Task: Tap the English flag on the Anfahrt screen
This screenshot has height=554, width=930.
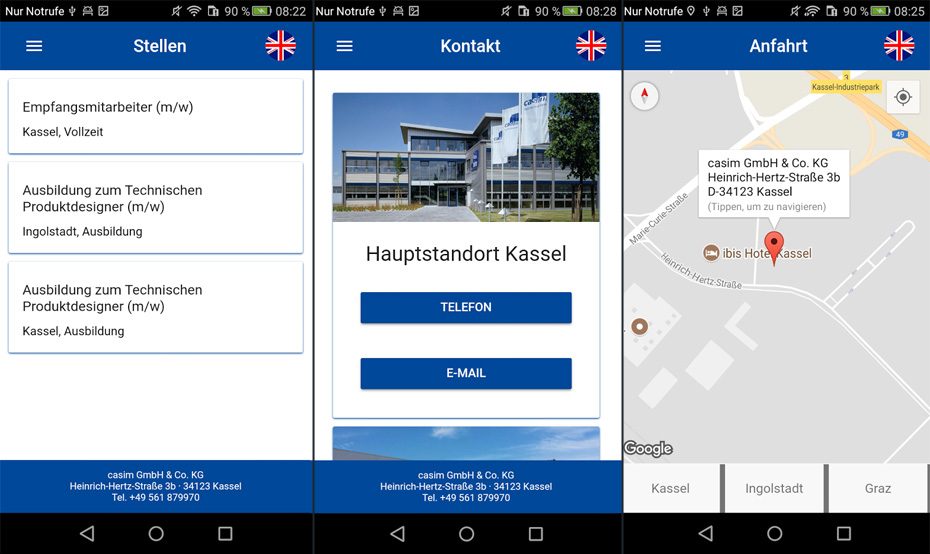Action: [x=899, y=46]
